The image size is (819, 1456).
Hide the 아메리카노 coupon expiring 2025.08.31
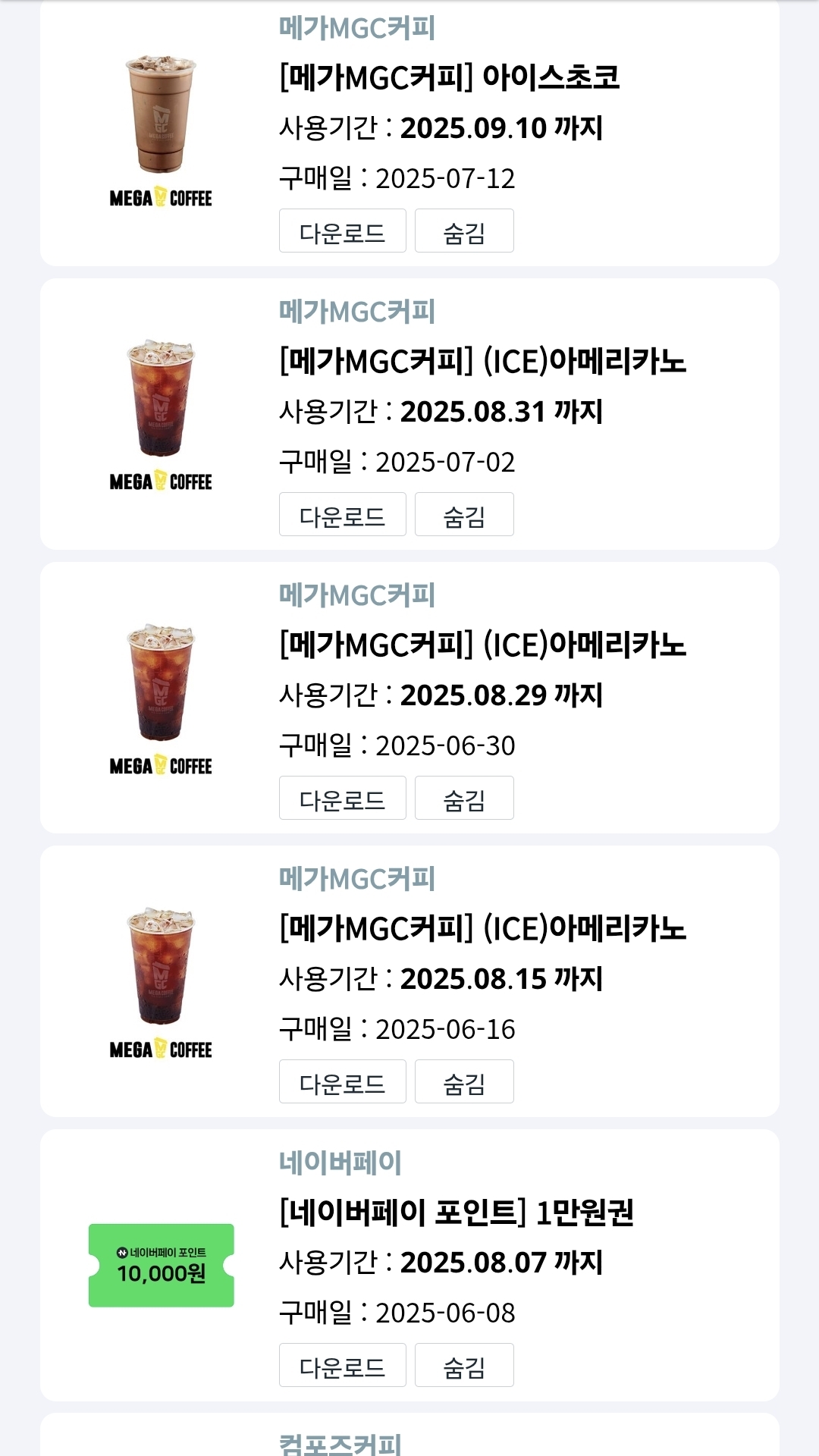pyautogui.click(x=464, y=514)
